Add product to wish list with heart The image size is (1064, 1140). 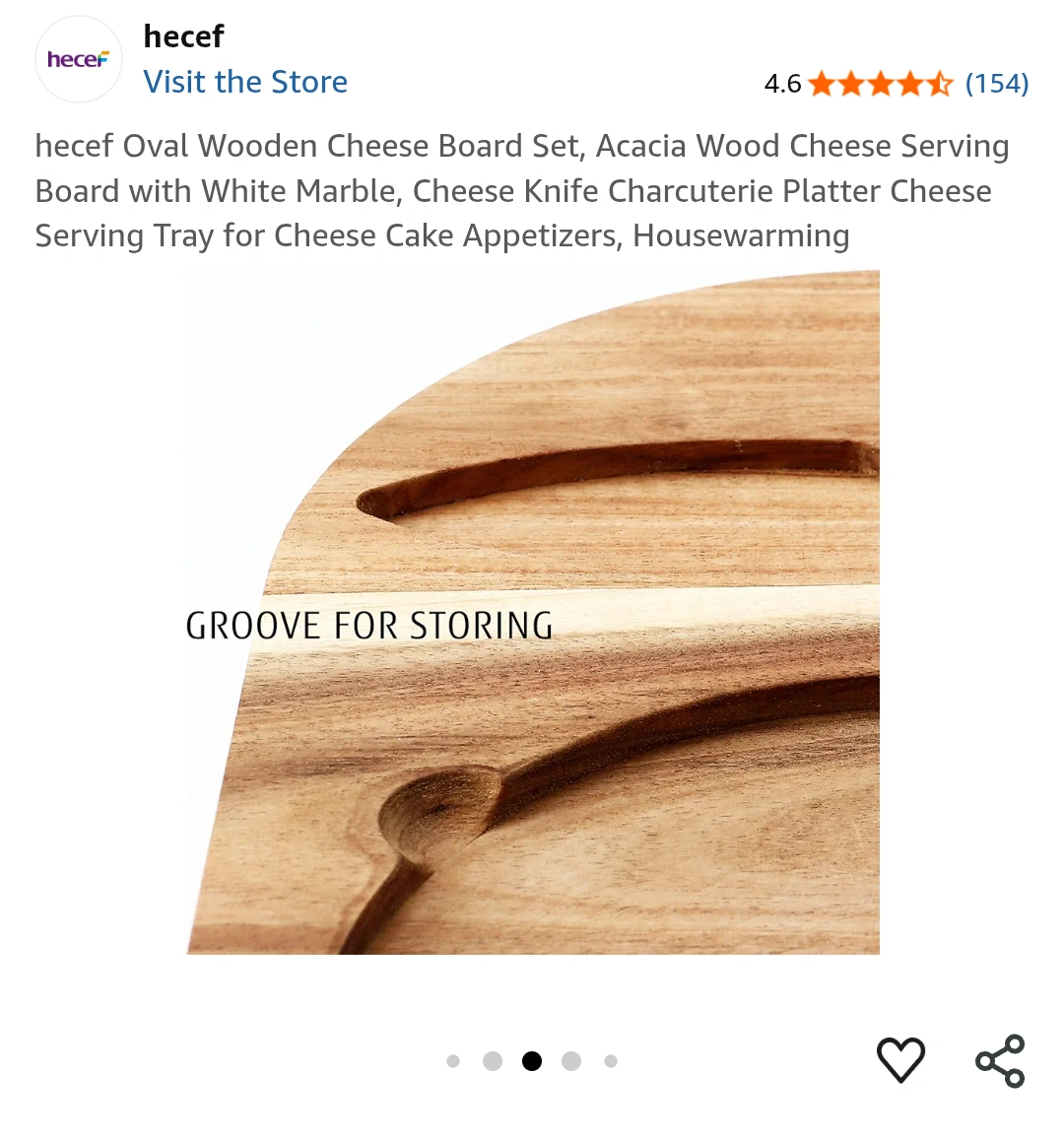coord(900,1060)
